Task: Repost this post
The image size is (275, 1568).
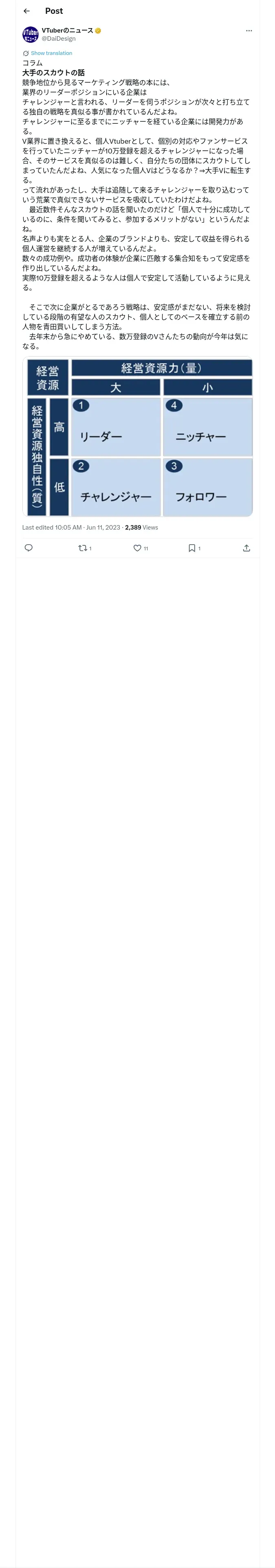Action: 85,548
